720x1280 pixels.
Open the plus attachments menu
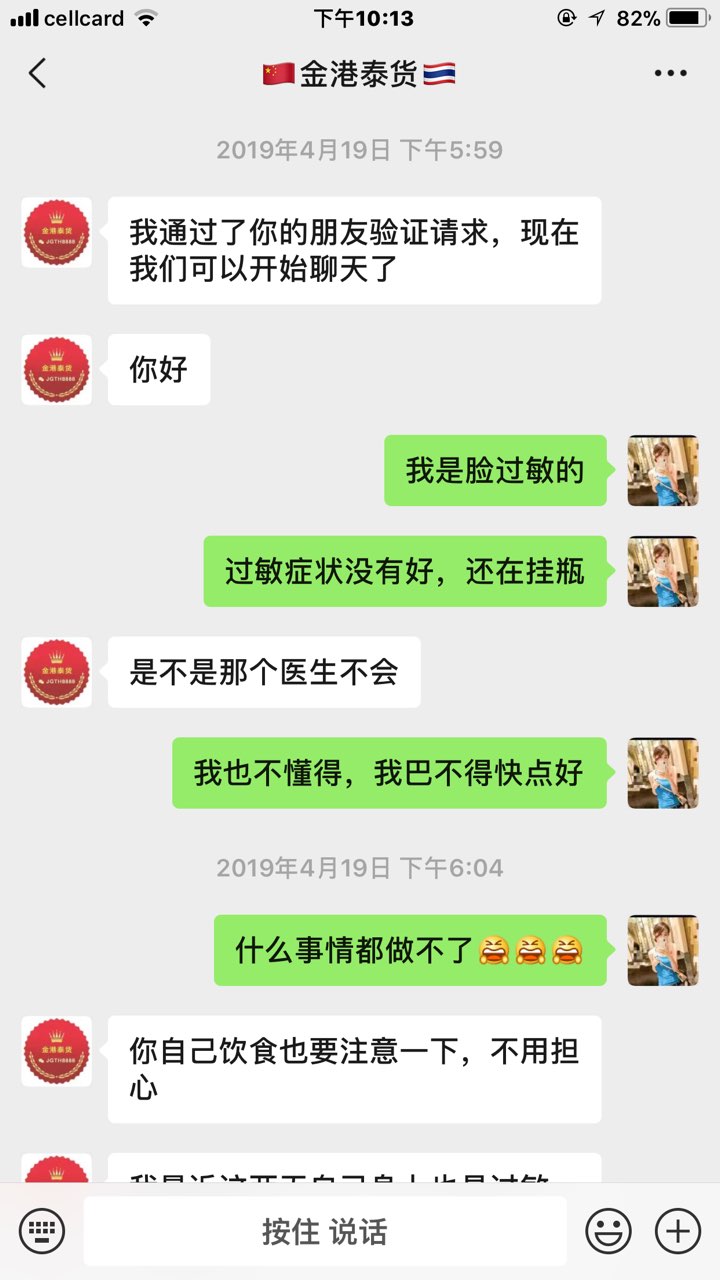677,1231
